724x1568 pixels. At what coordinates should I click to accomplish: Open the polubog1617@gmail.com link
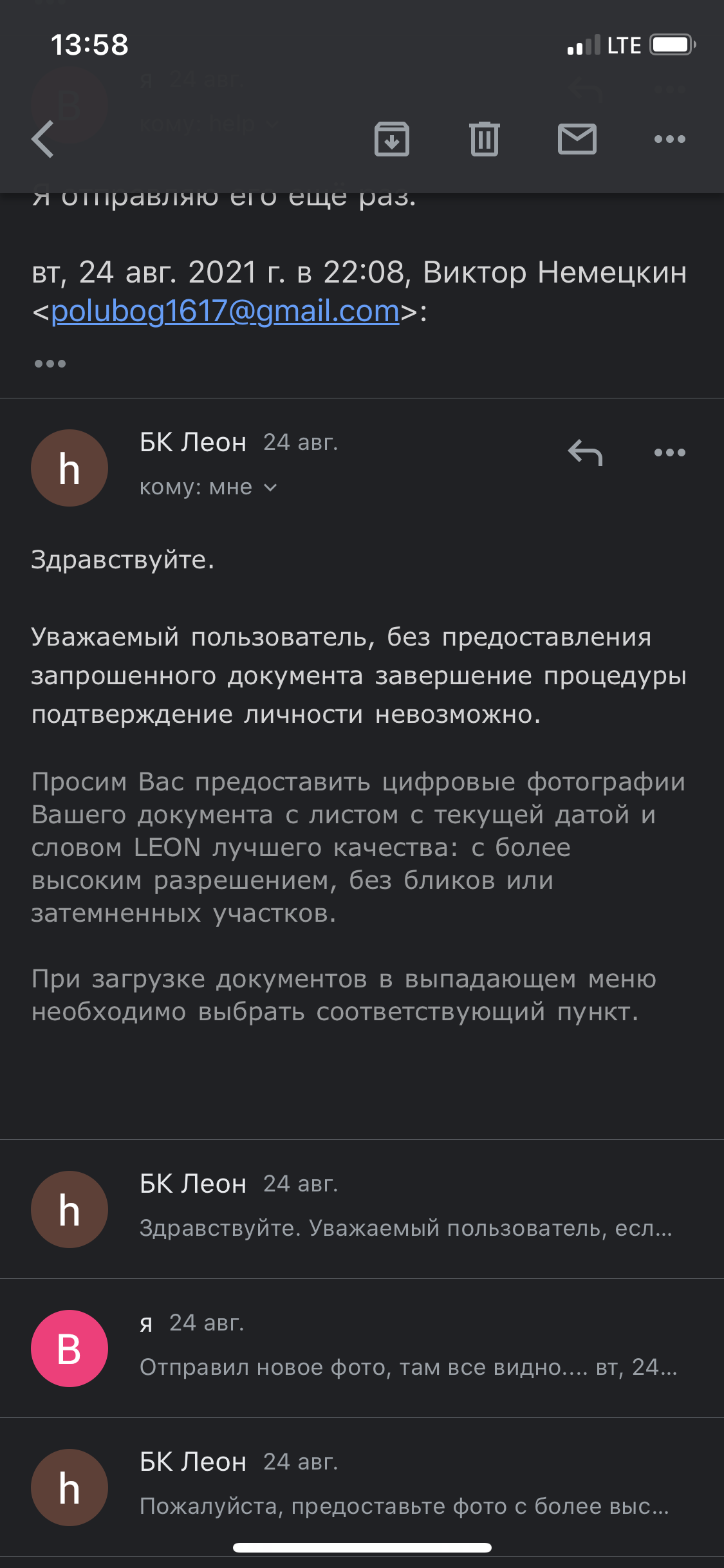point(225,312)
